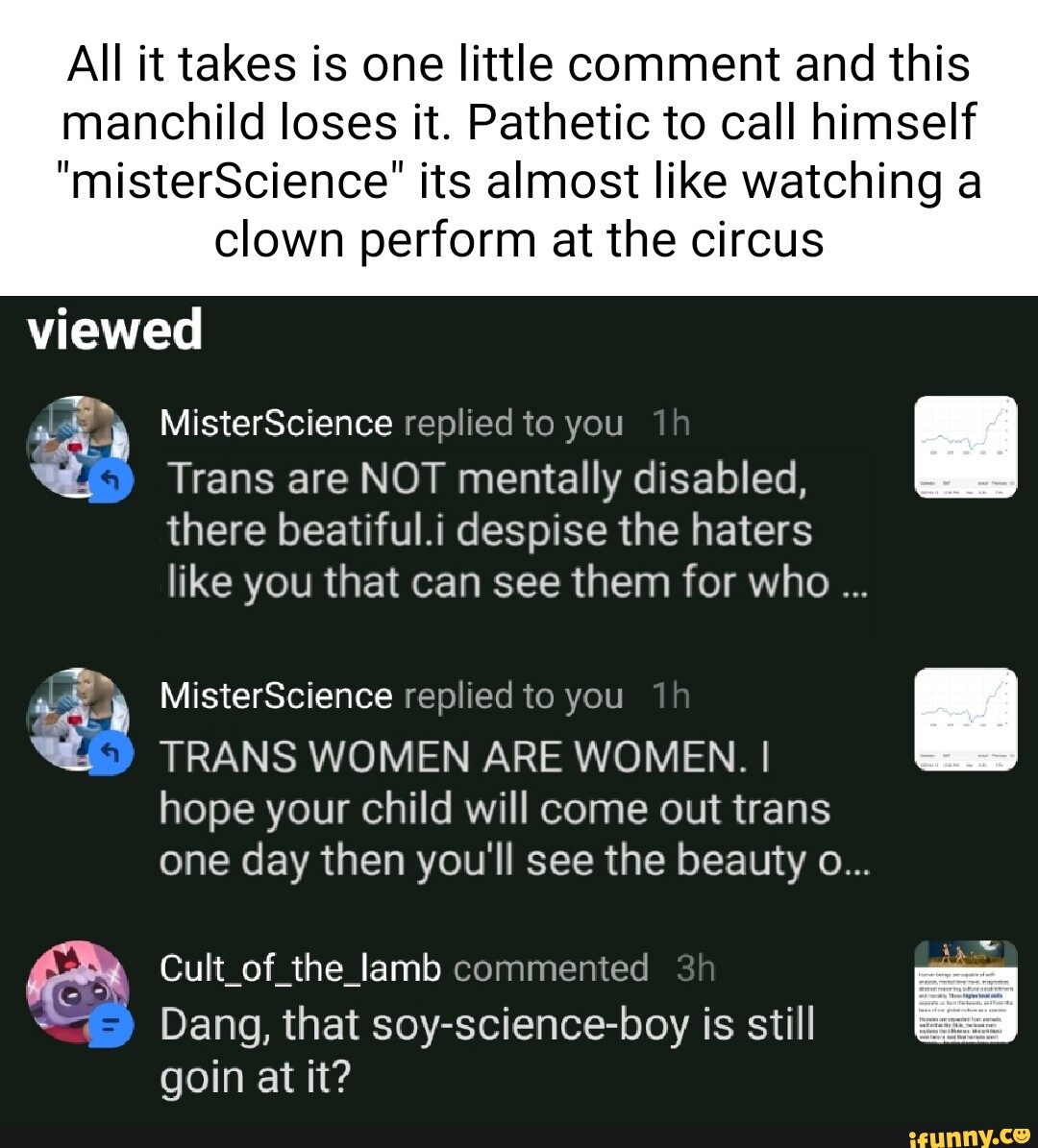Open the MisterScience username link
The image size is (1038, 1148).
click(274, 423)
